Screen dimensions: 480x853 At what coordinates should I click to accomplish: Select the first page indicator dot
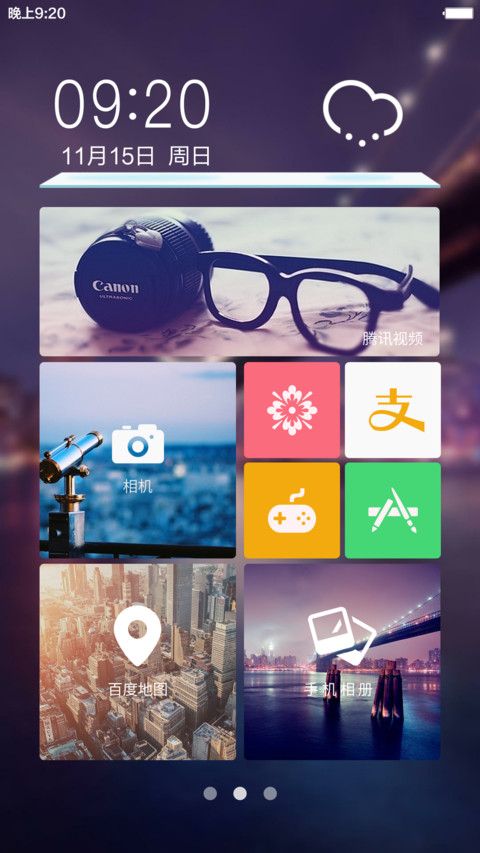click(x=210, y=794)
